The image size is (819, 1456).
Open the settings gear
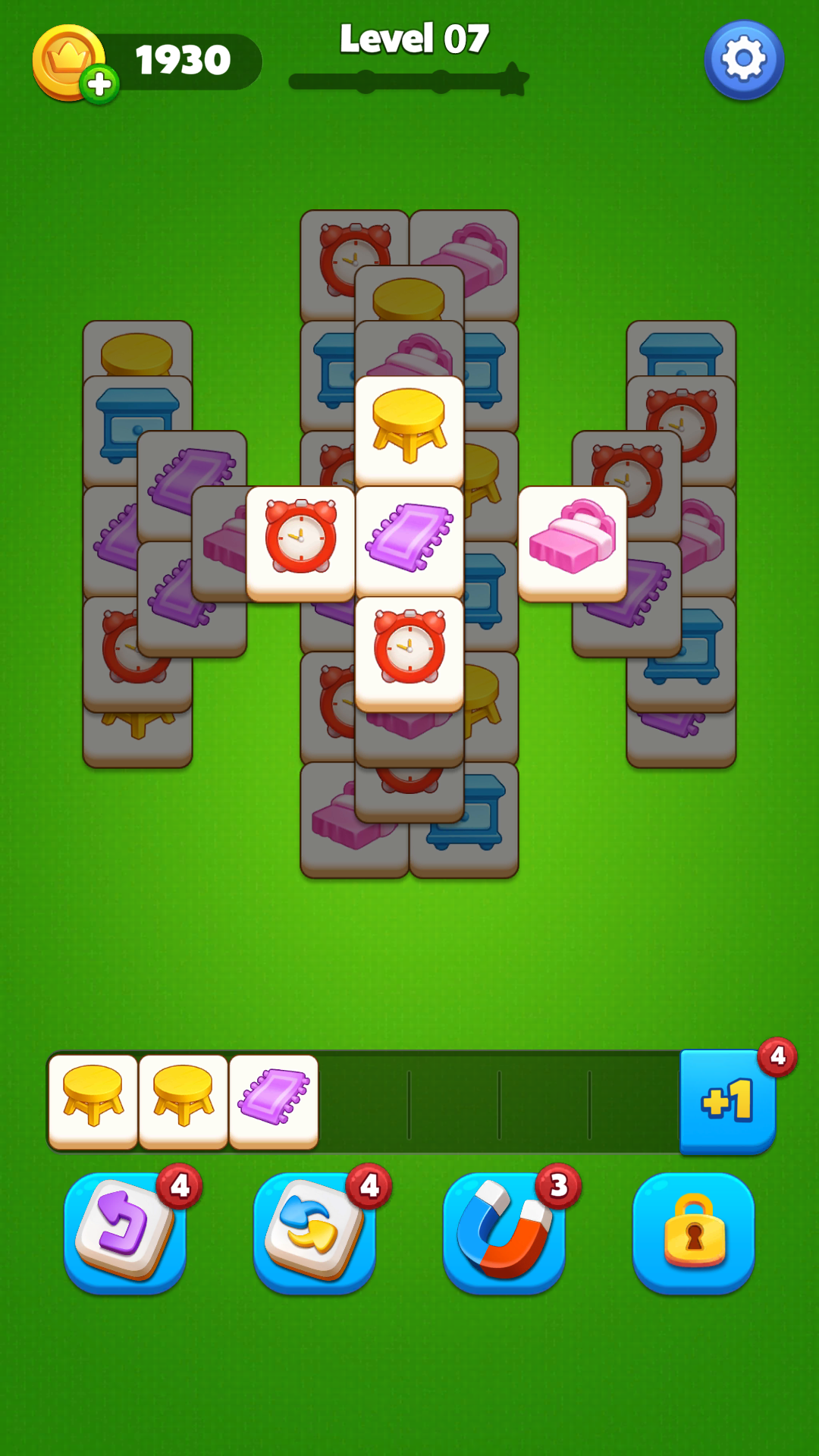coord(743,60)
